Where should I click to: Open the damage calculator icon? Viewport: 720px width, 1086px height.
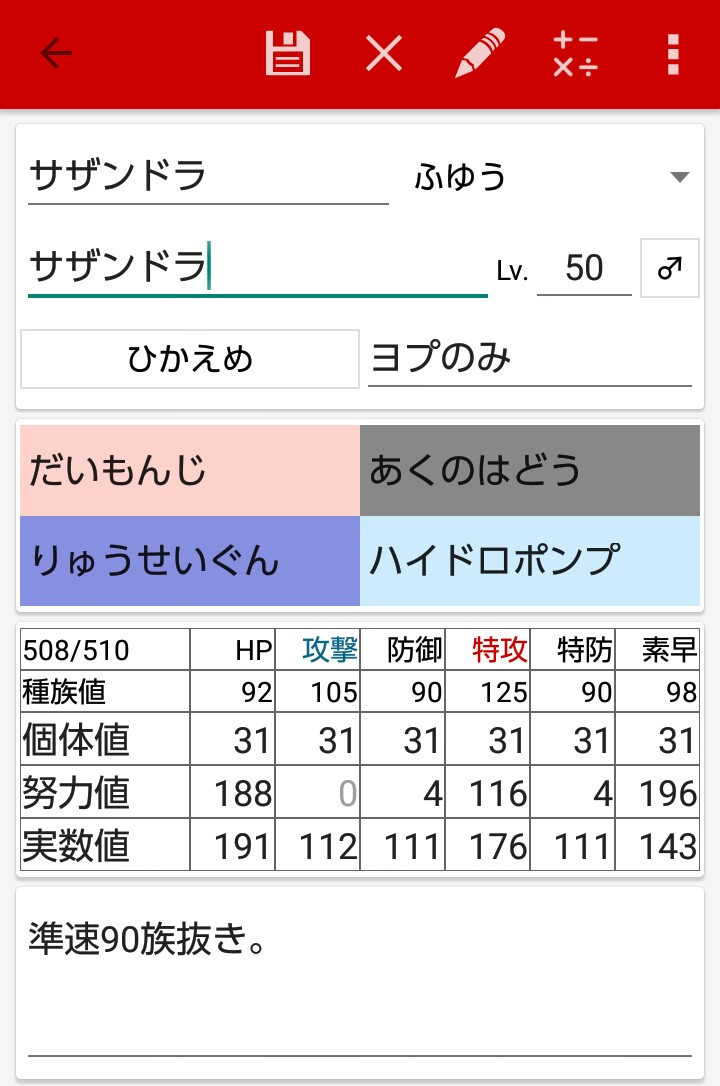(x=575, y=53)
